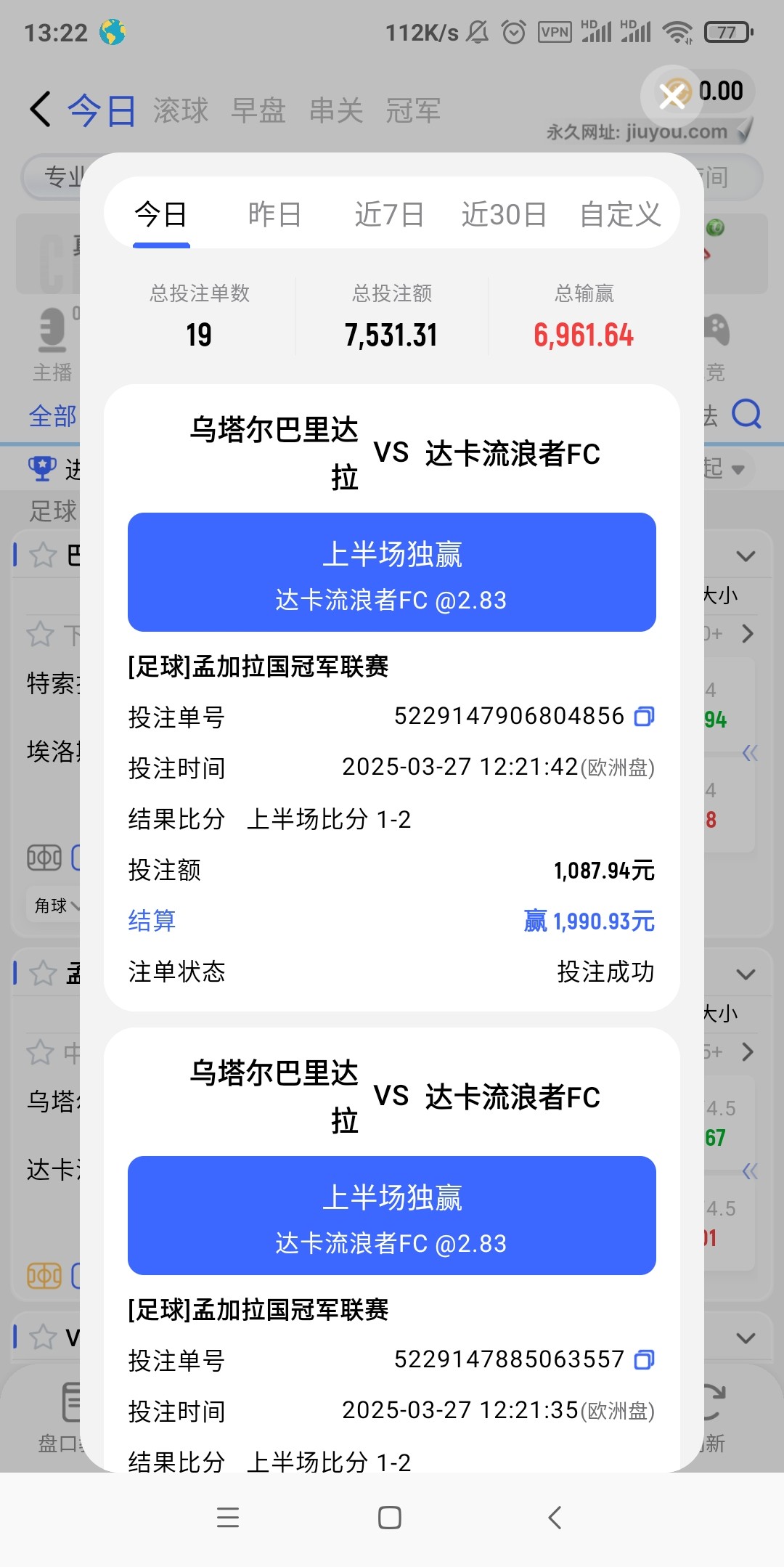The image size is (784, 1567).
Task: Select the 今日 records tab
Action: click(161, 215)
